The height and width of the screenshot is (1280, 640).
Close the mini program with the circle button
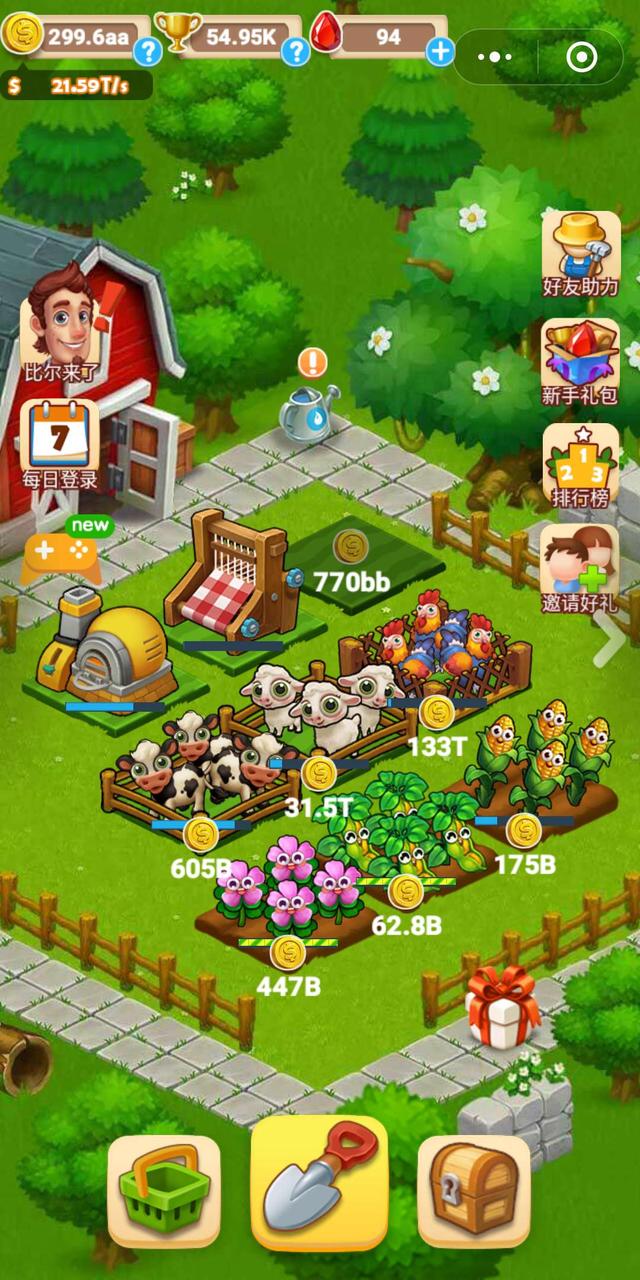[x=582, y=56]
